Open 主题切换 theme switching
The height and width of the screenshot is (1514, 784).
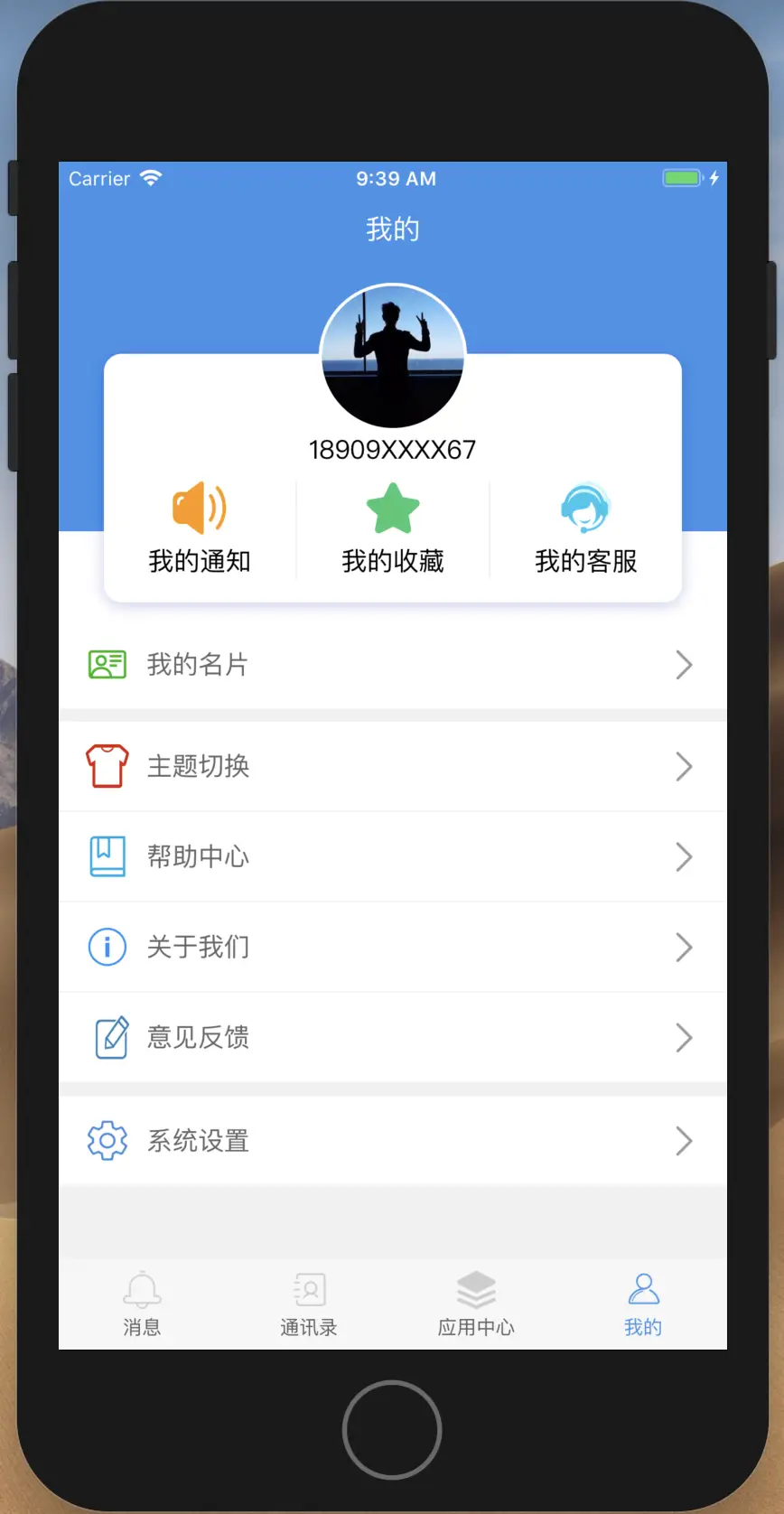tap(393, 766)
